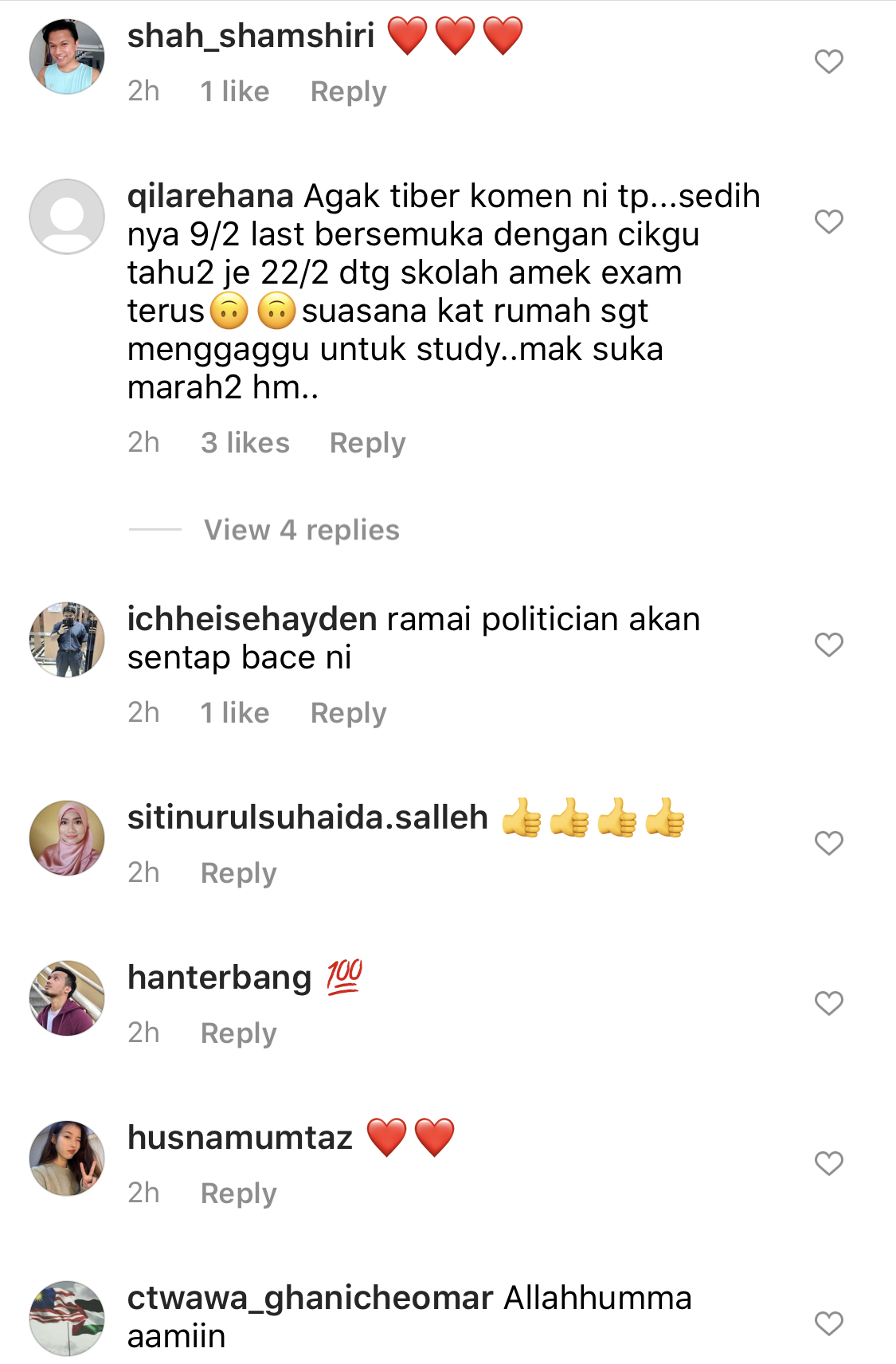The width and height of the screenshot is (896, 1364).
Task: Open shah_shamshiri's profile avatar
Action: (67, 57)
